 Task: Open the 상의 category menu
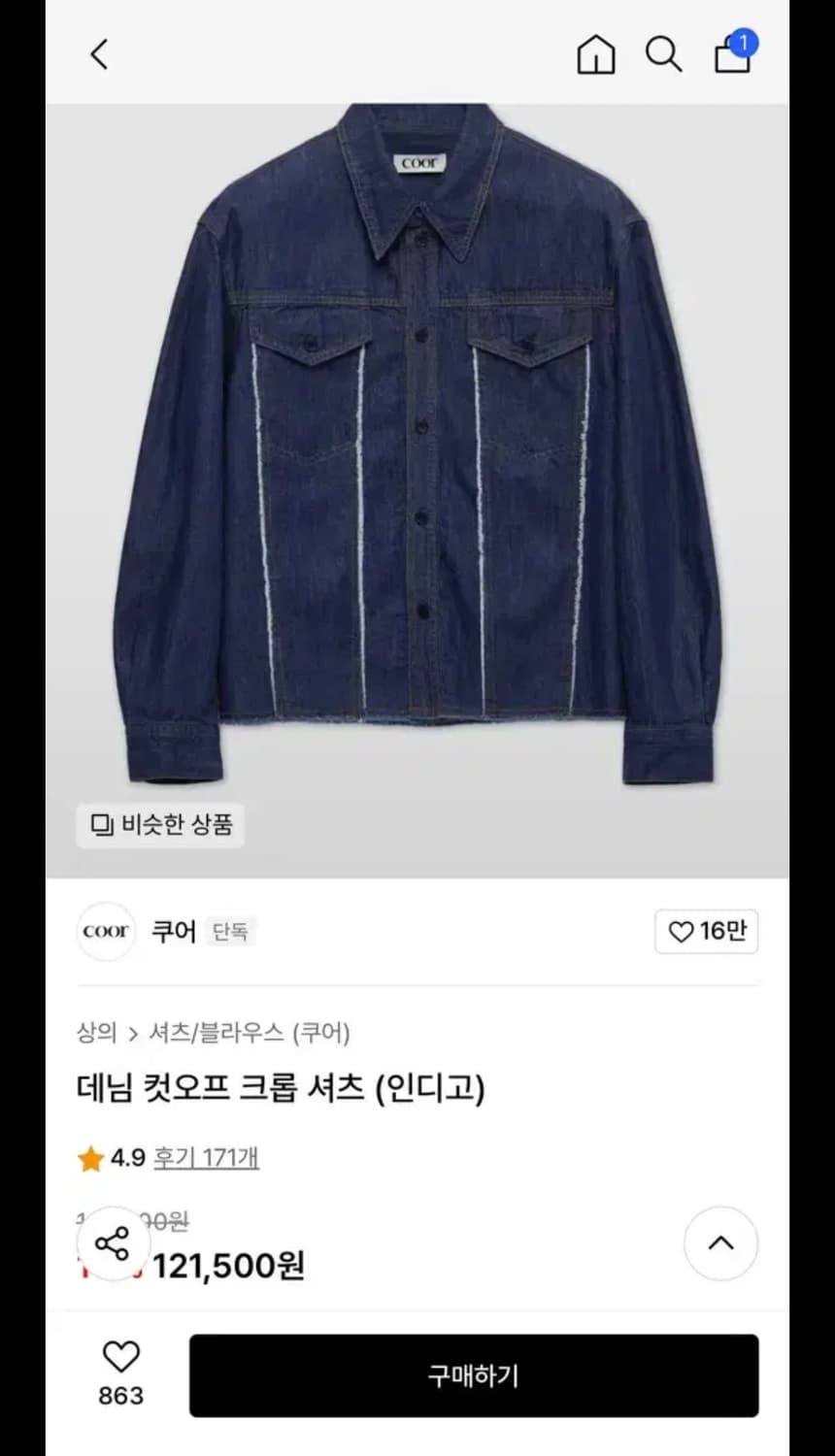96,1034
